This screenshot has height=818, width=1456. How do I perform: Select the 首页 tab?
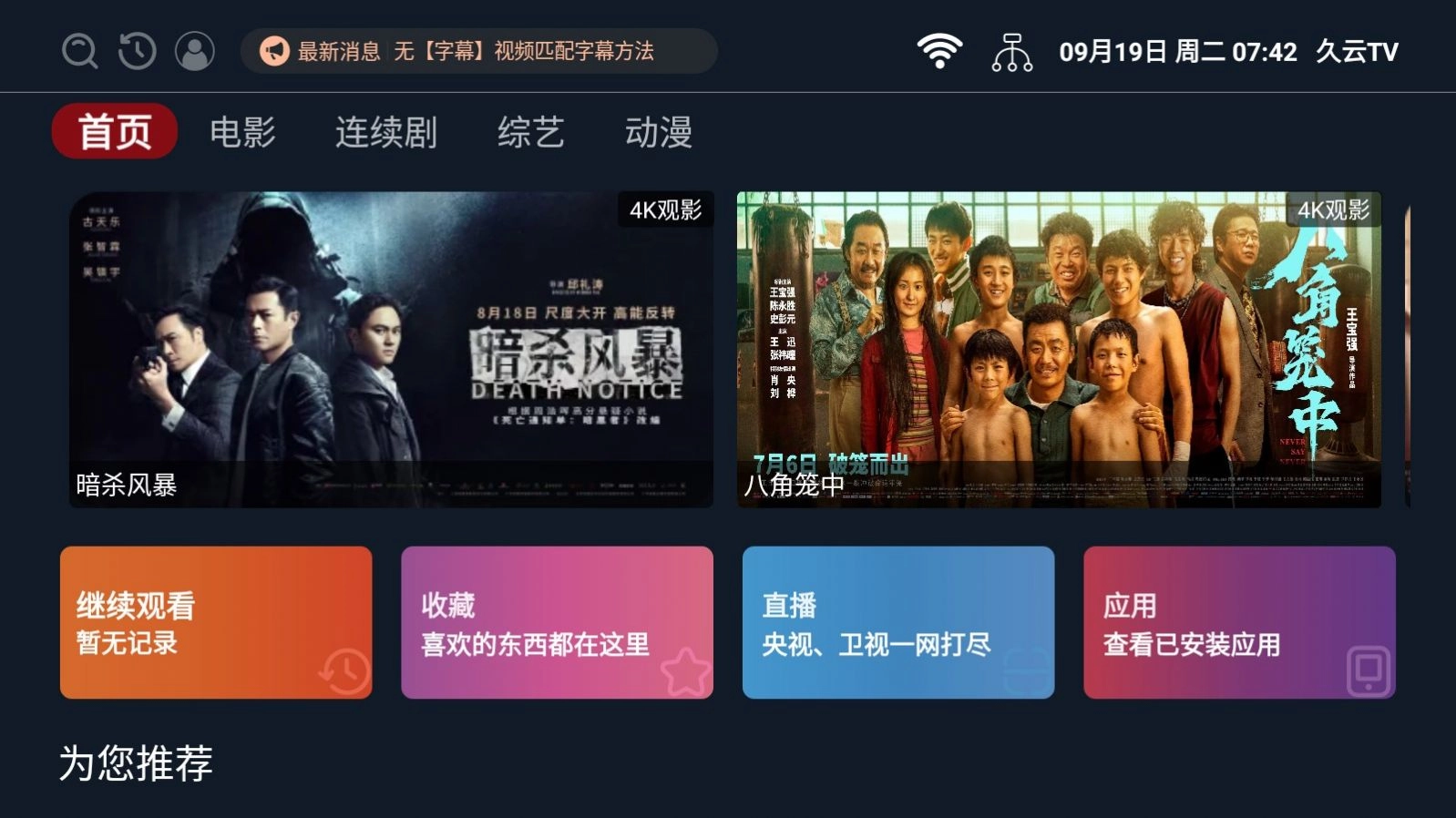(115, 132)
